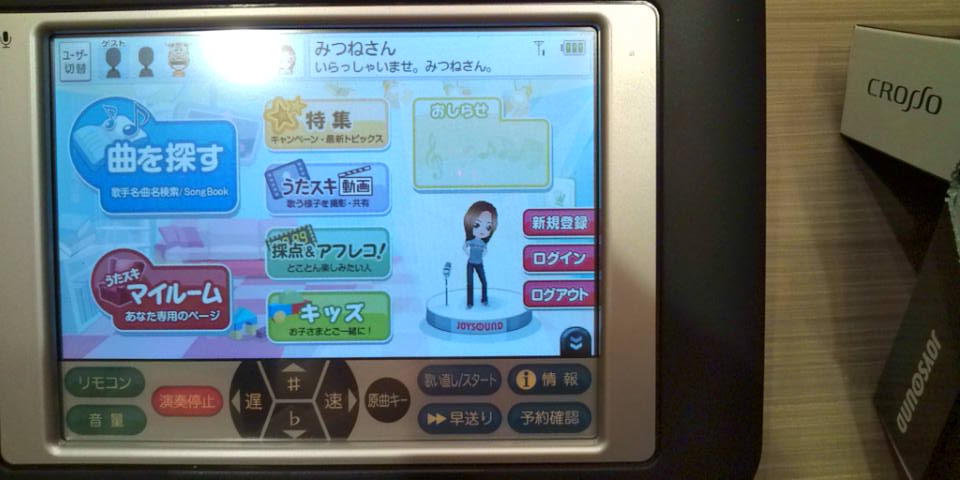Fast forward with 早送り
This screenshot has height=480, width=960.
[458, 418]
